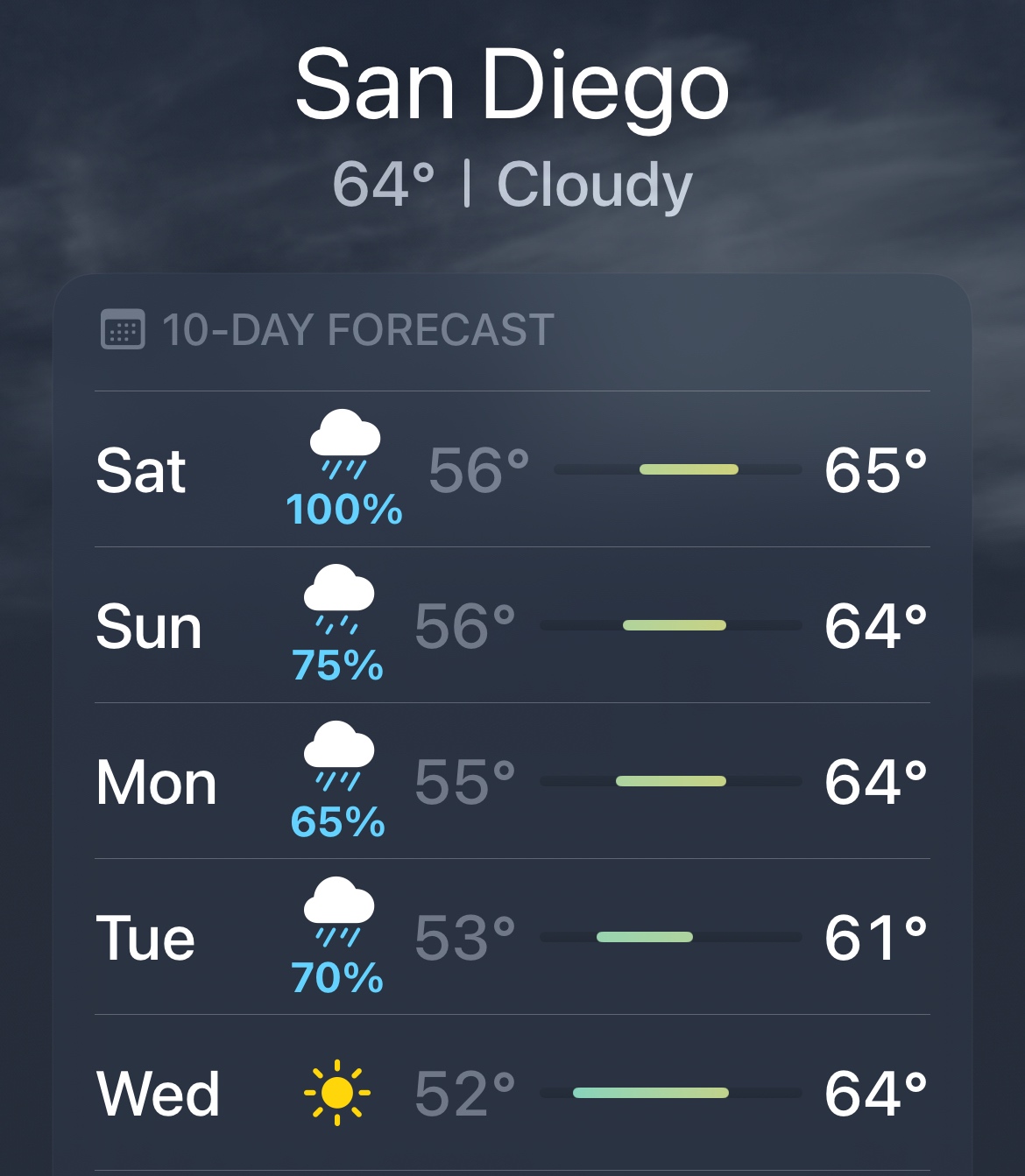This screenshot has height=1176, width=1025.
Task: Open Sunday's forecast row
Action: tap(512, 626)
